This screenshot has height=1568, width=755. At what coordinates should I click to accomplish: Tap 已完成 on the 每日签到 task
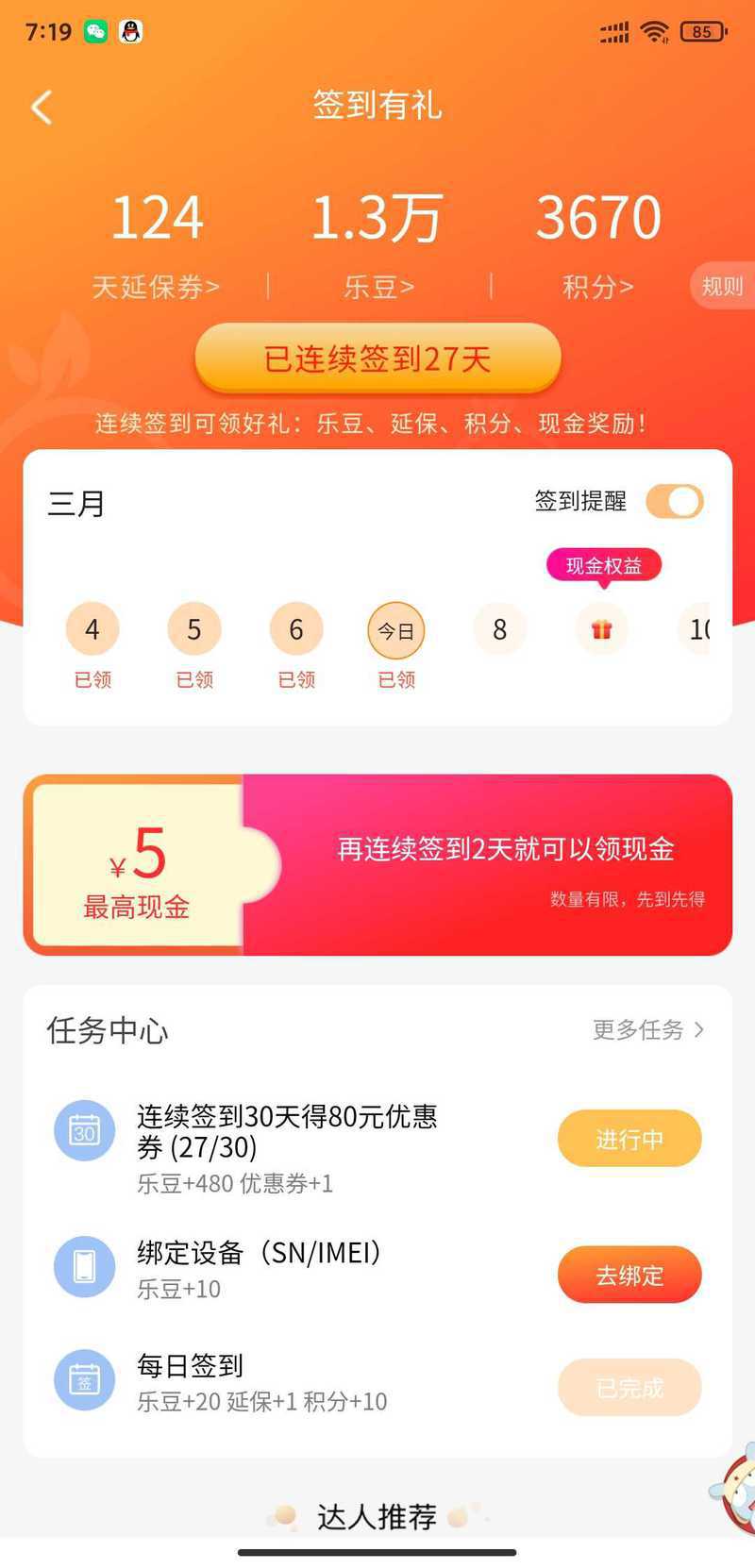629,1387
